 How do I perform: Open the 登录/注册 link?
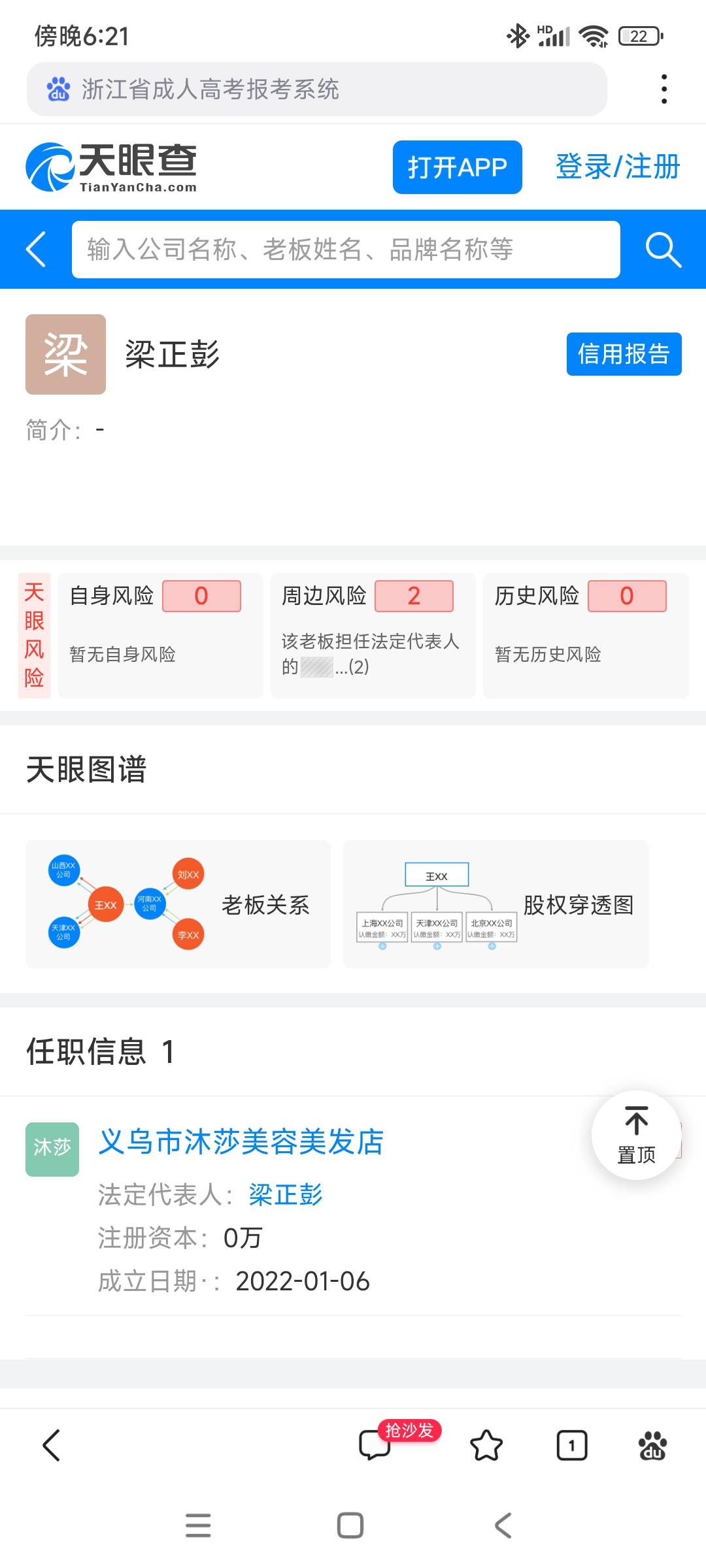(x=617, y=167)
